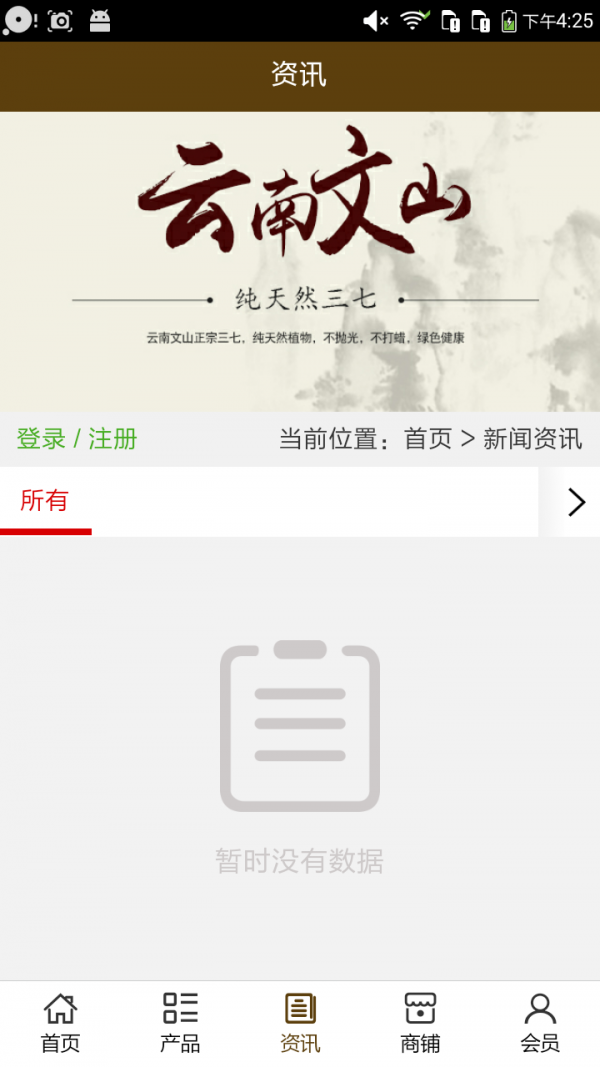Open the 资讯 news tab

[x=300, y=1023]
